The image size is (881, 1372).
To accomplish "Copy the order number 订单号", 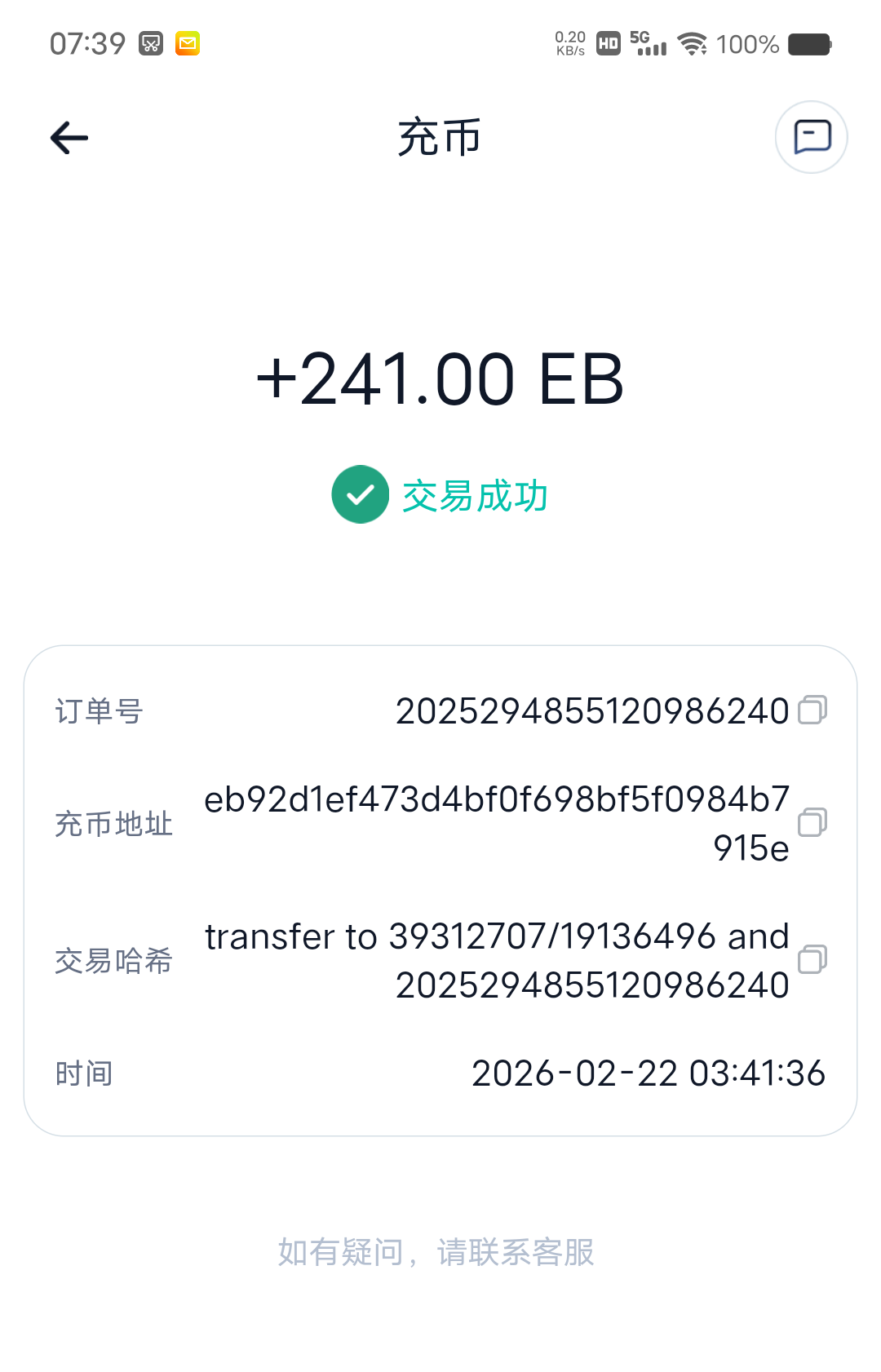I will click(x=812, y=710).
